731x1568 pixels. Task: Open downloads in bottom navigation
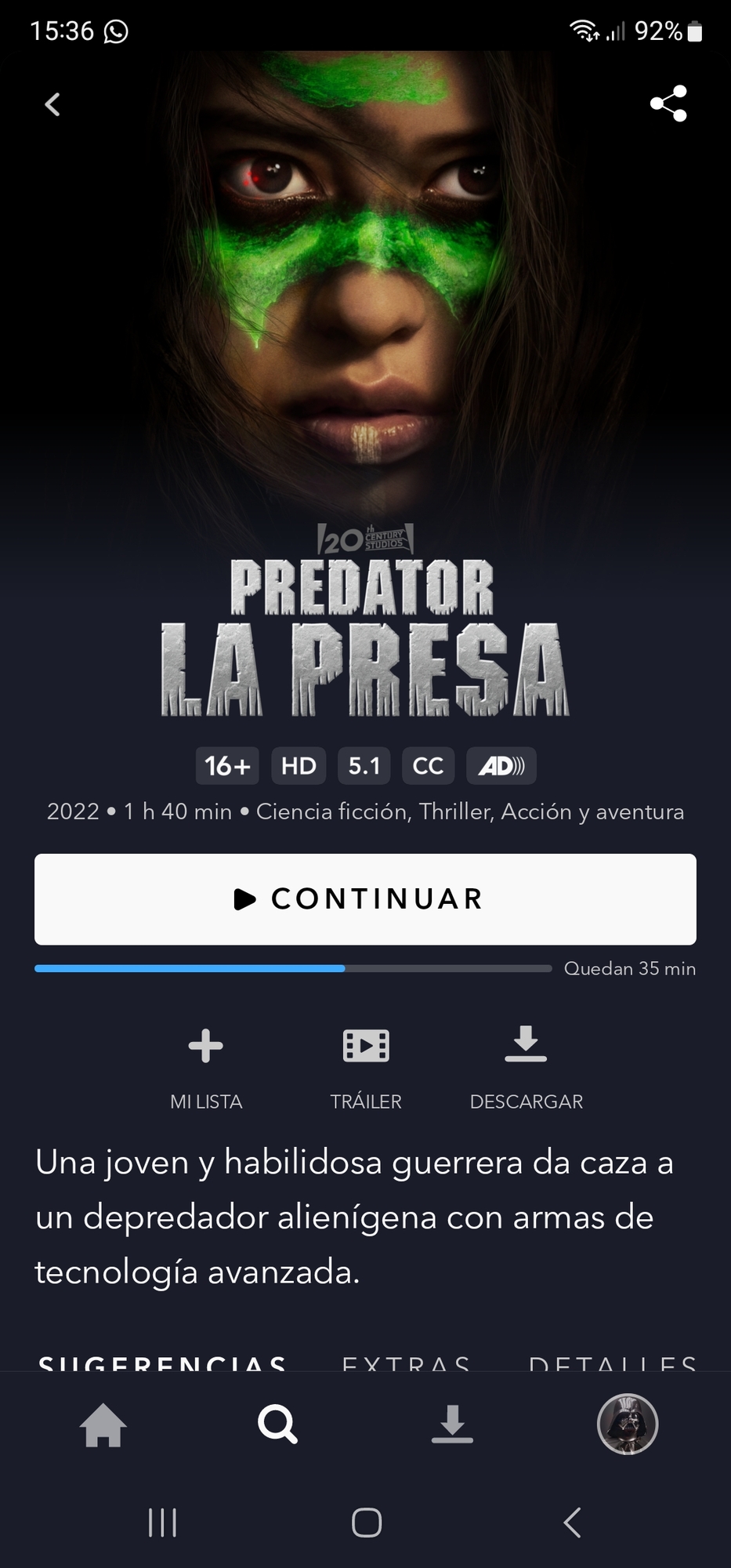[452, 1424]
